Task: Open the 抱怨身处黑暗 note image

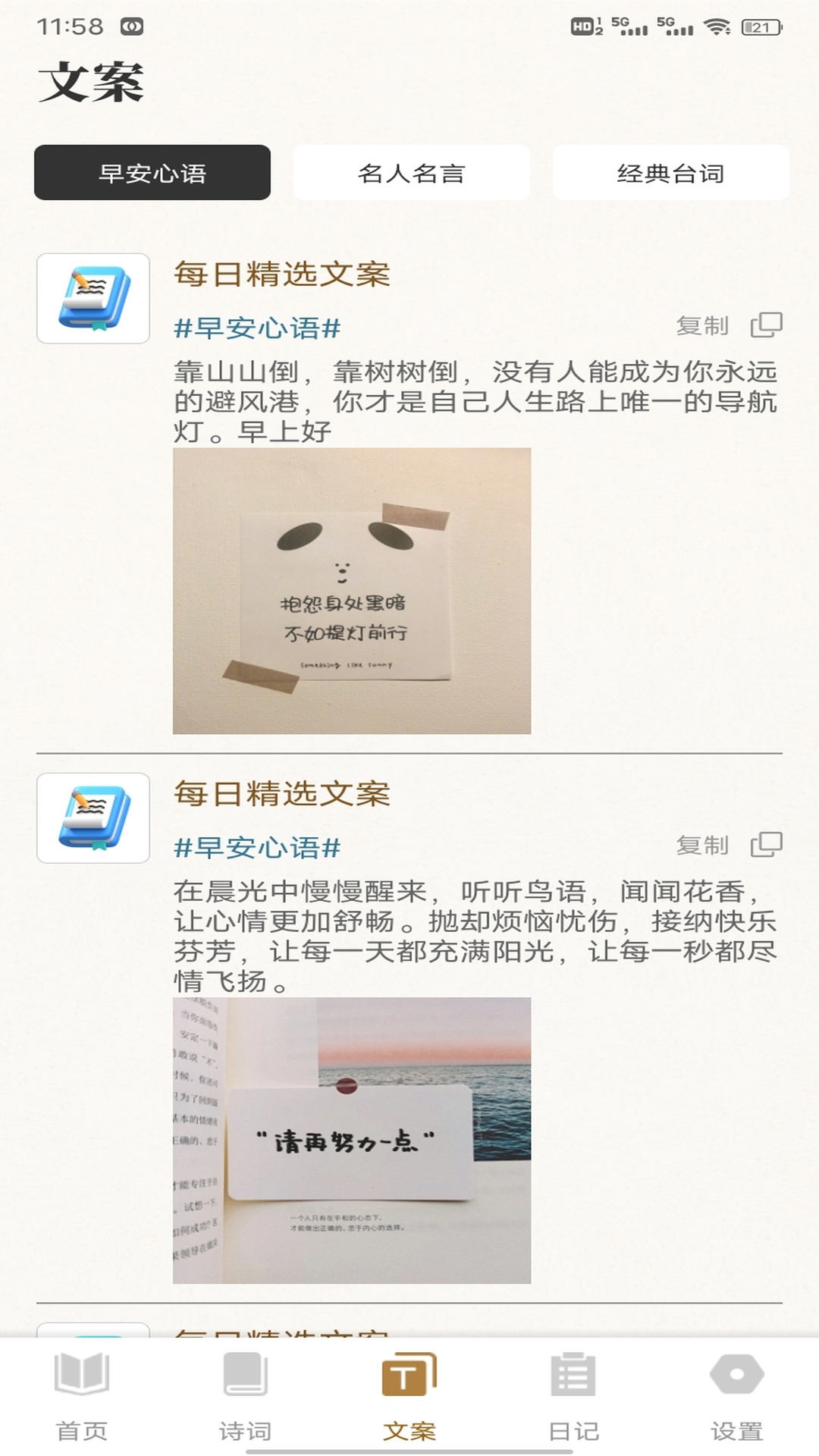Action: (352, 591)
